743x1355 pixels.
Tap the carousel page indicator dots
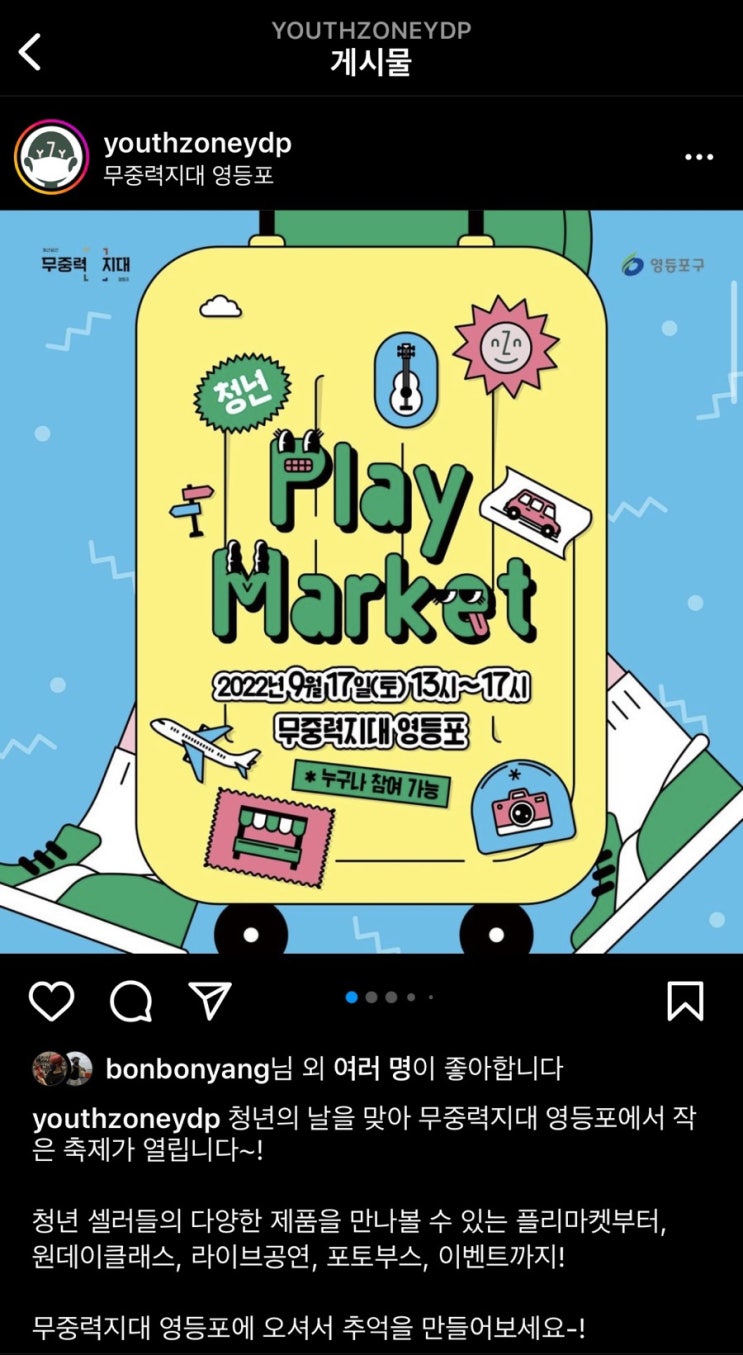click(x=389, y=997)
